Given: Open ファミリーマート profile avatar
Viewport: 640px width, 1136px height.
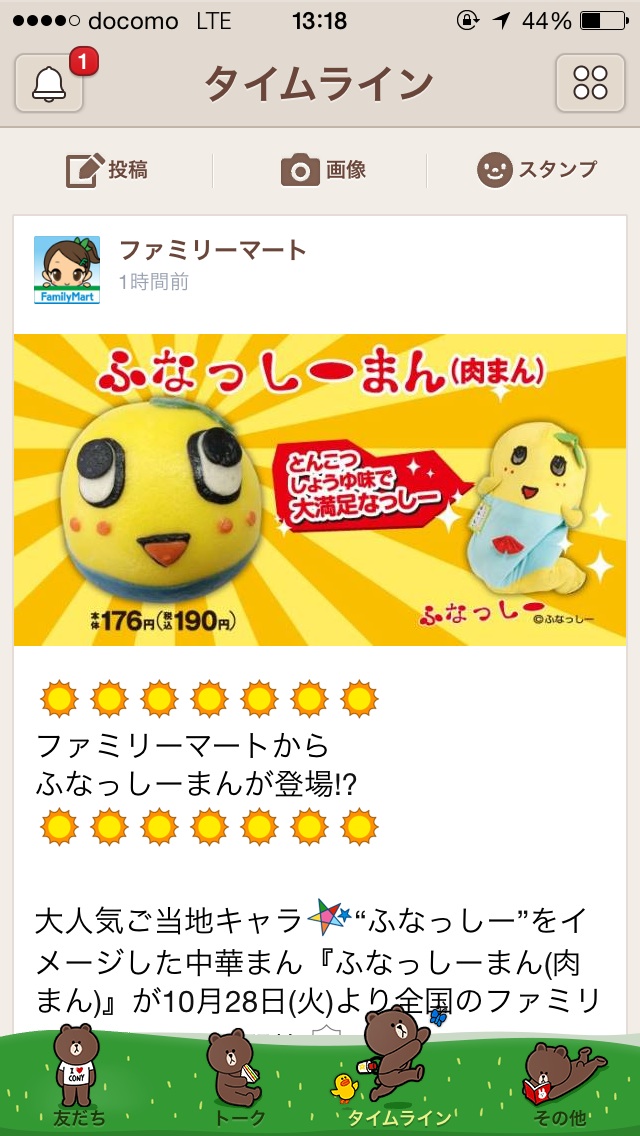Looking at the screenshot, I should [x=67, y=269].
